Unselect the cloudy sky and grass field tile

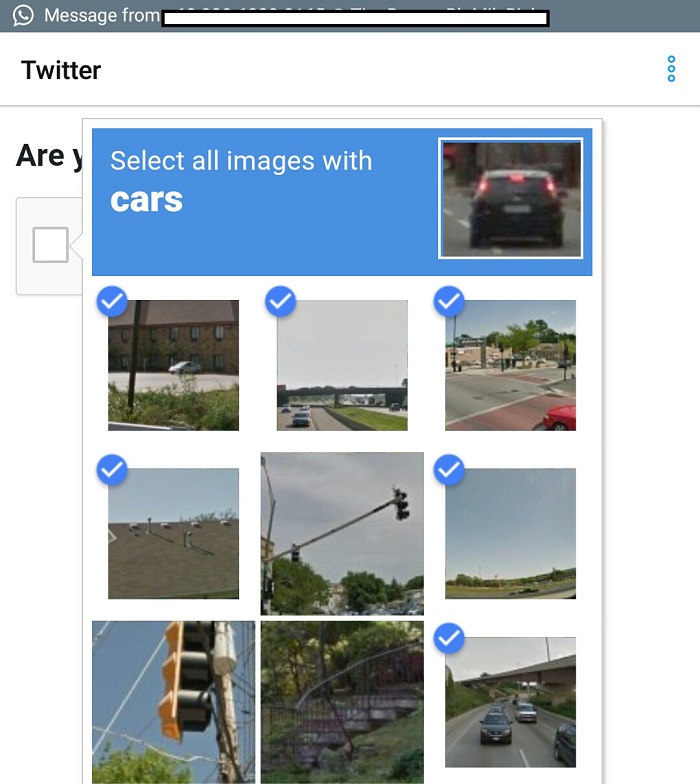click(510, 533)
